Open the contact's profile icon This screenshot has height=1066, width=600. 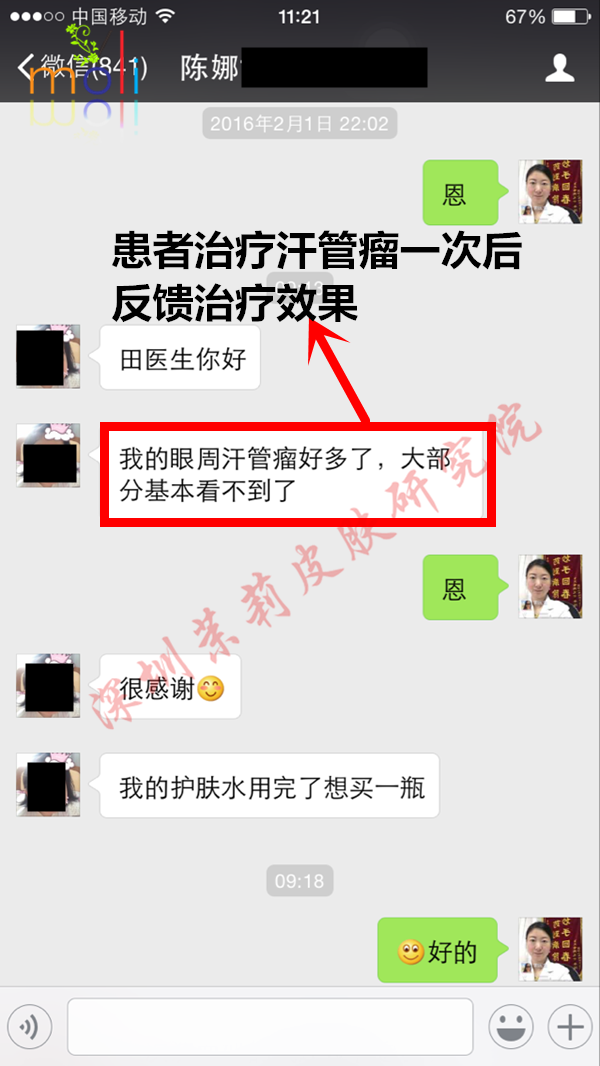559,68
